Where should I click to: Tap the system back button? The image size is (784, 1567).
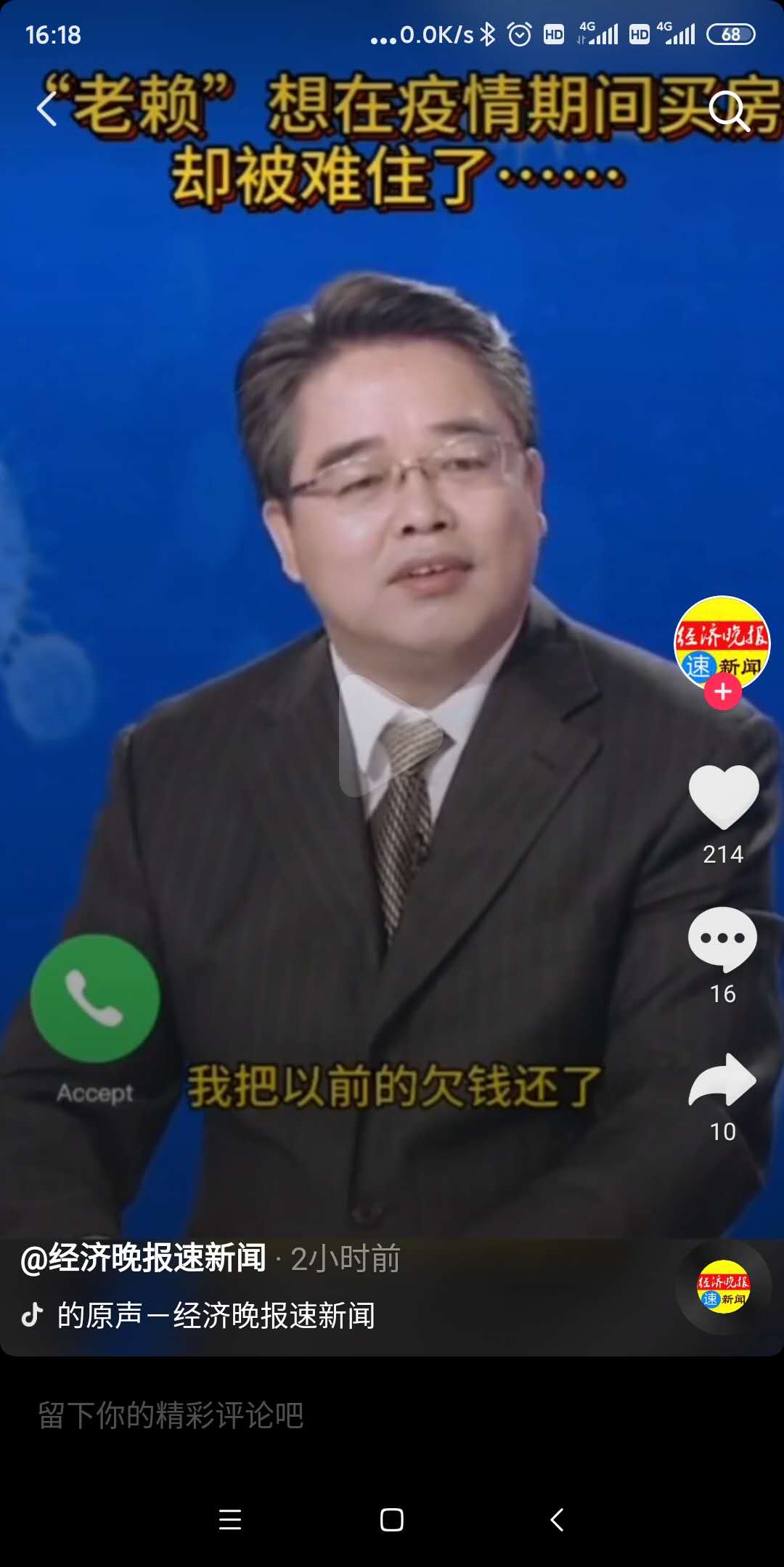coord(557,1519)
